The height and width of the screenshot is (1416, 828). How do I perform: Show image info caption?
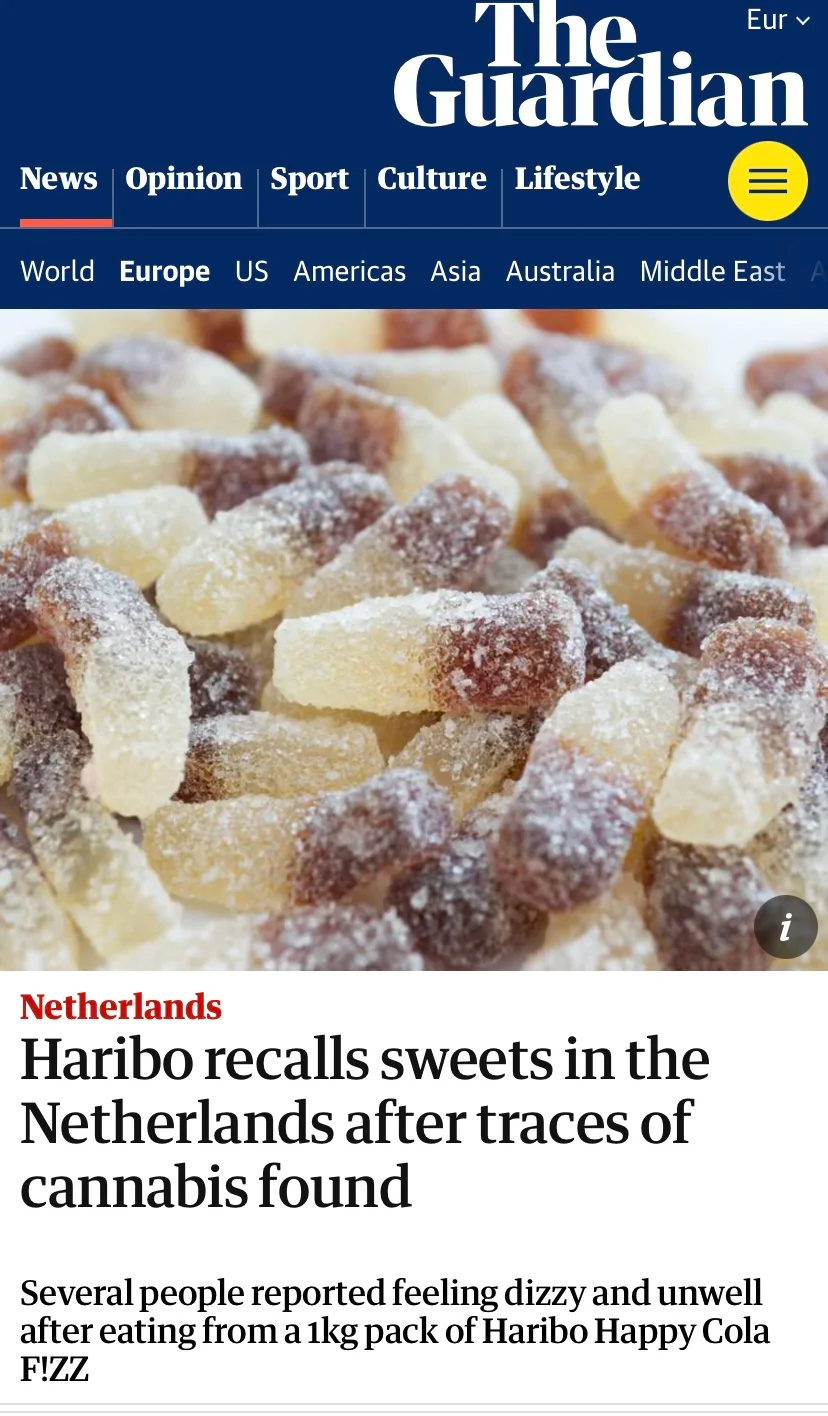pyautogui.click(x=785, y=927)
